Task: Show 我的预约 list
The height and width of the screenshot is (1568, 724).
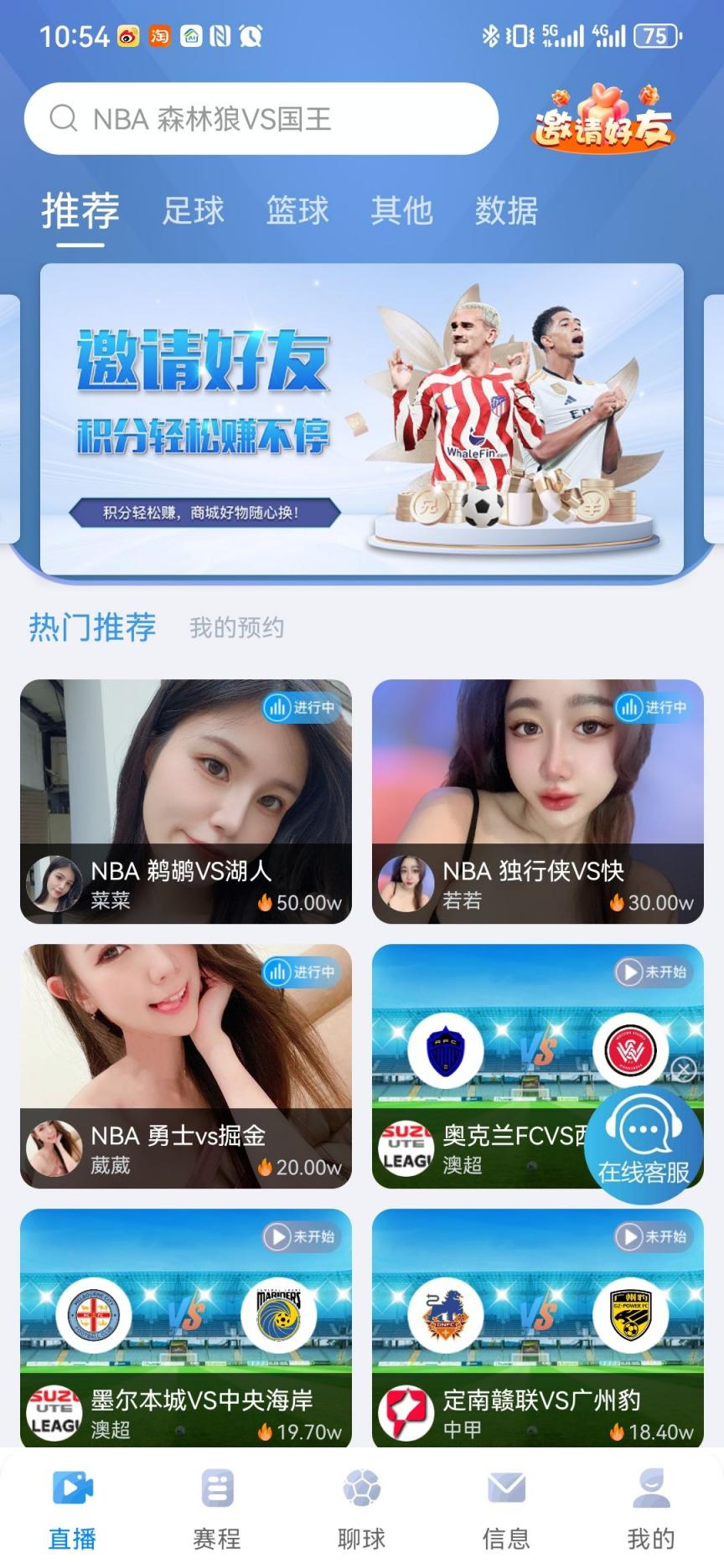Action: (x=237, y=627)
